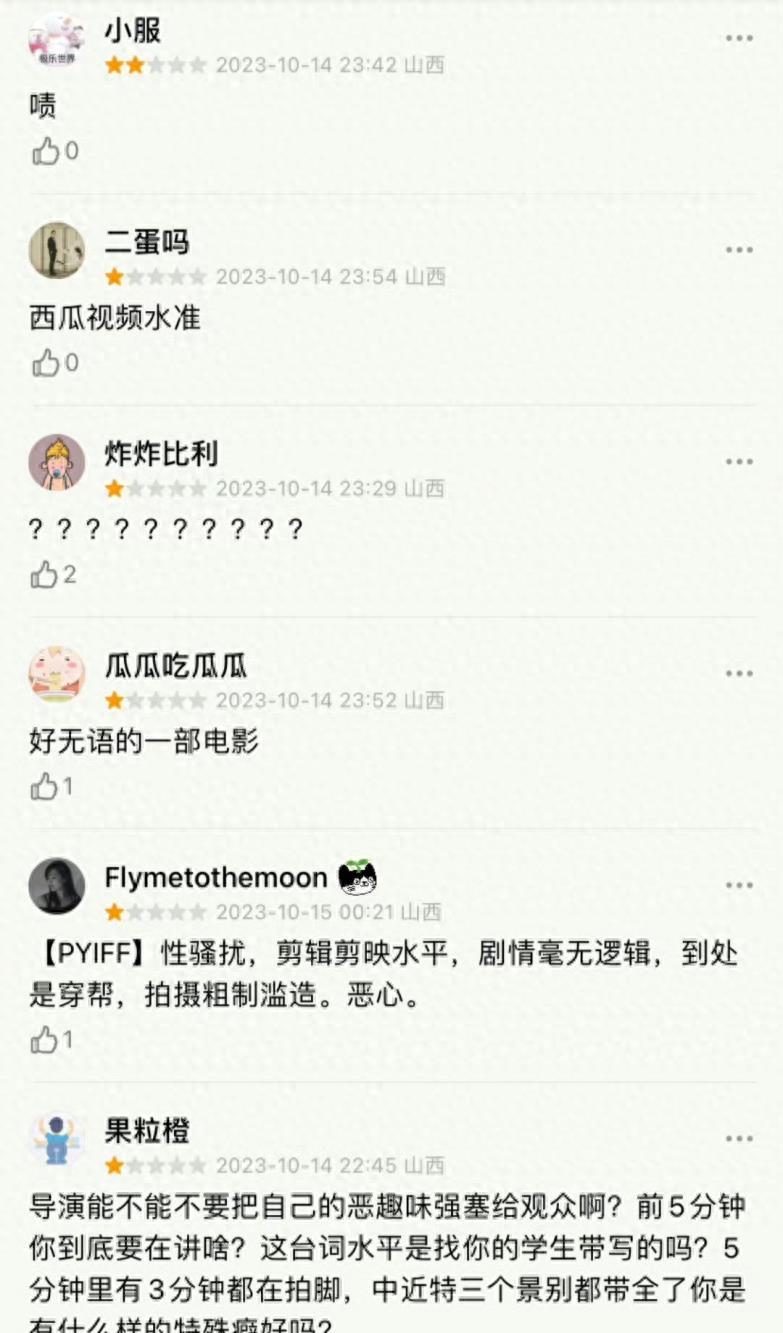This screenshot has width=783, height=1333.
Task: Open 炸炸比利's profile from avatar
Action: pos(57,463)
